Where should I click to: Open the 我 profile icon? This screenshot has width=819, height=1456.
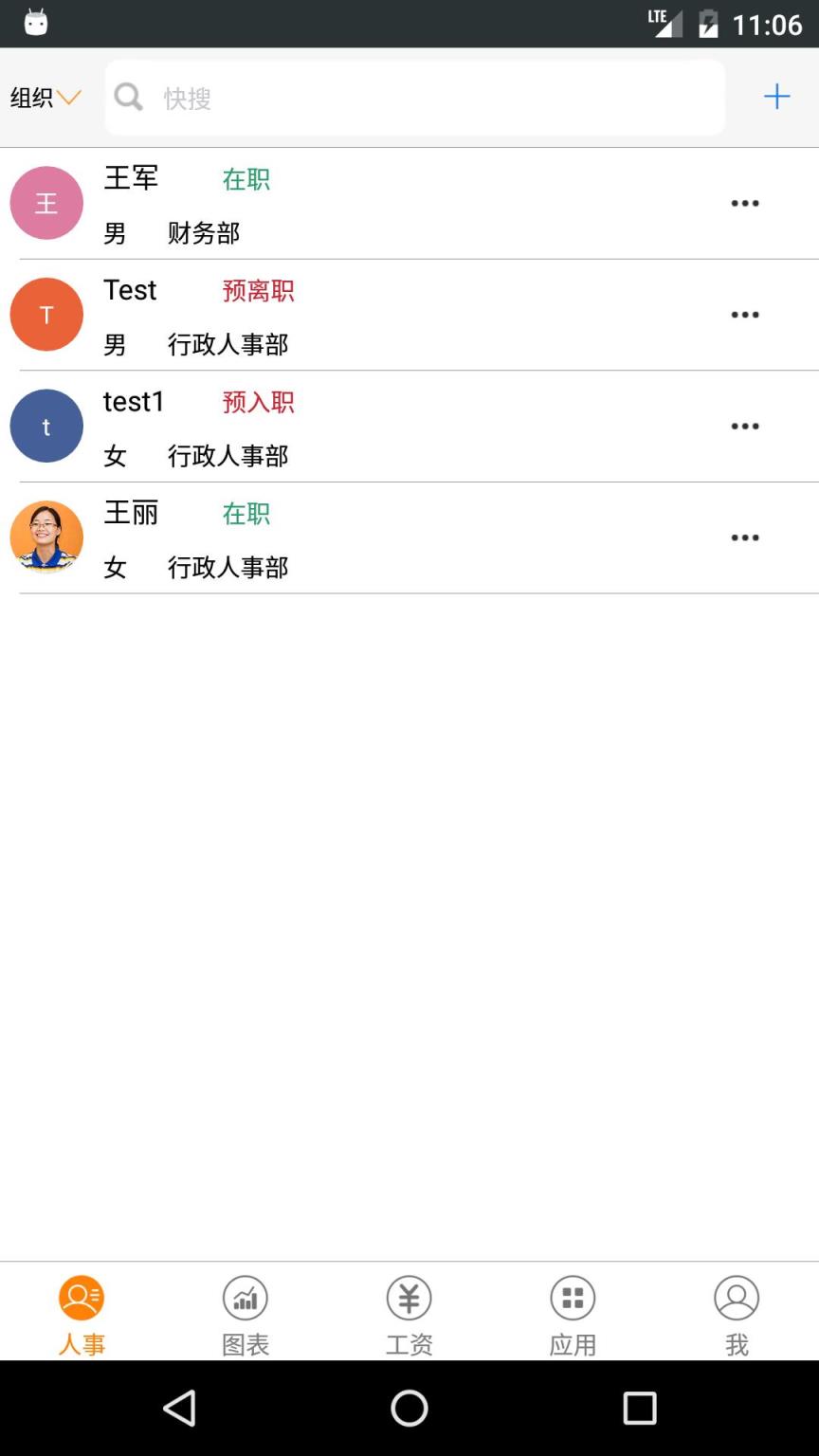pyautogui.click(x=737, y=1298)
